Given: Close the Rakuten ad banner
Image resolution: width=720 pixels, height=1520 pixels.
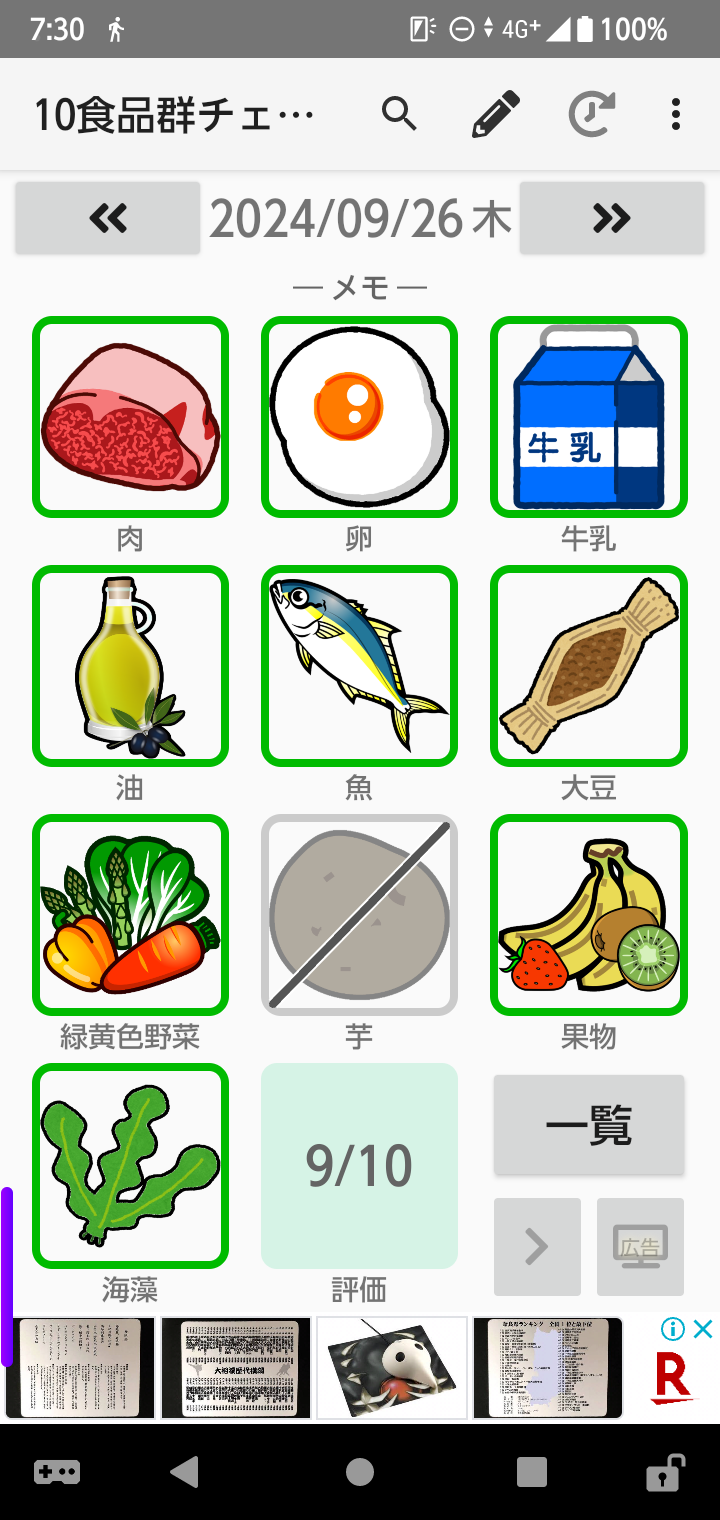Looking at the screenshot, I should (x=703, y=1329).
